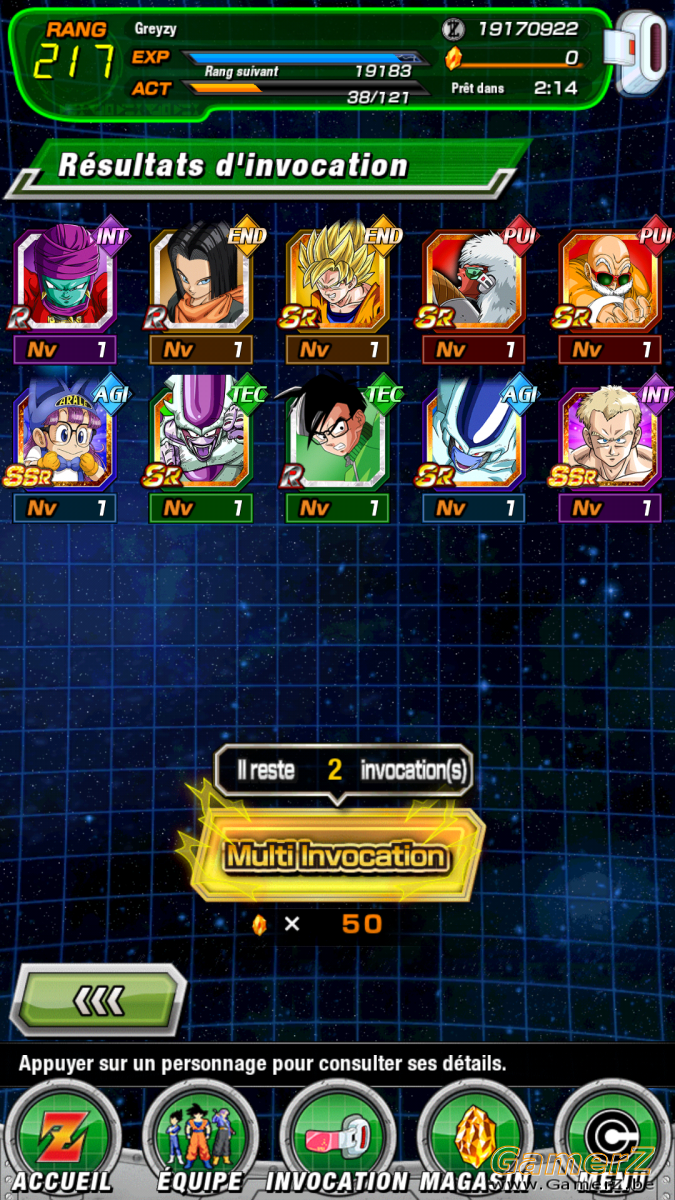View details of SSR INT blond character

click(609, 438)
